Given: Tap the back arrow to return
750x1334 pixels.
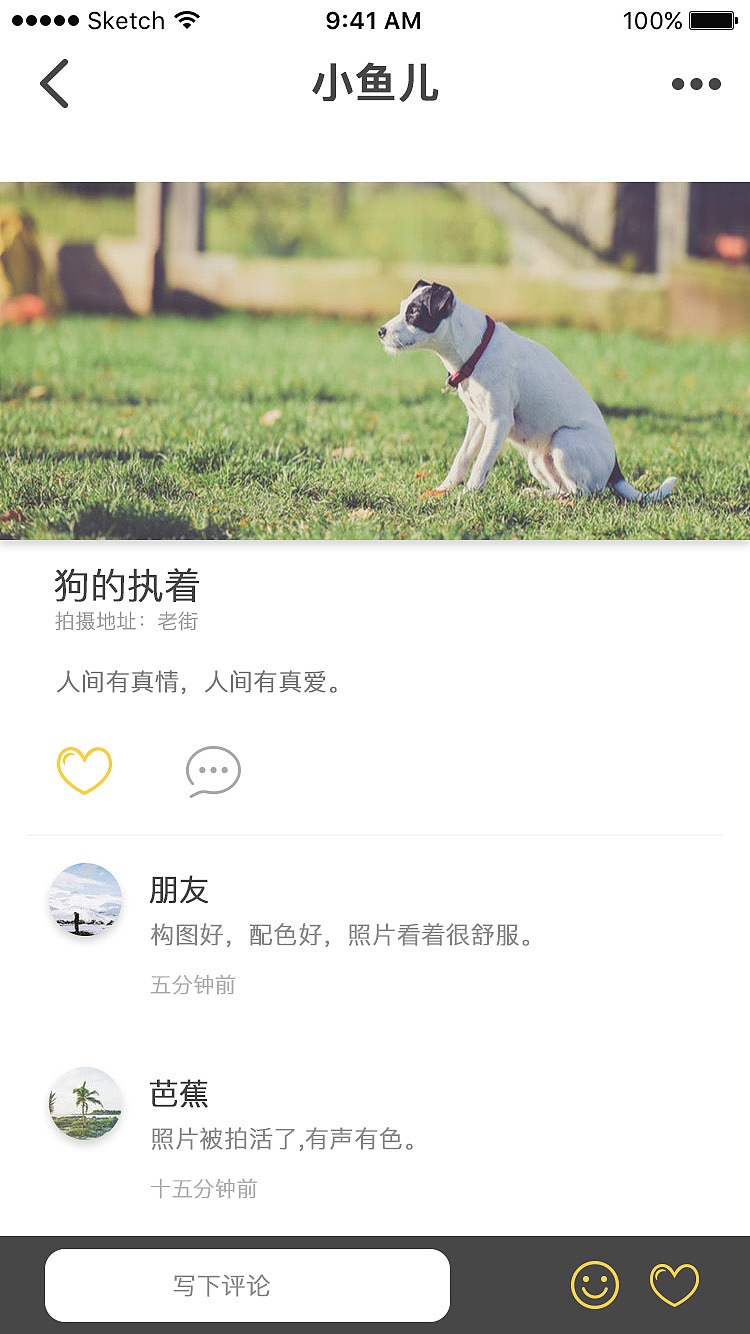Looking at the screenshot, I should (x=55, y=83).
